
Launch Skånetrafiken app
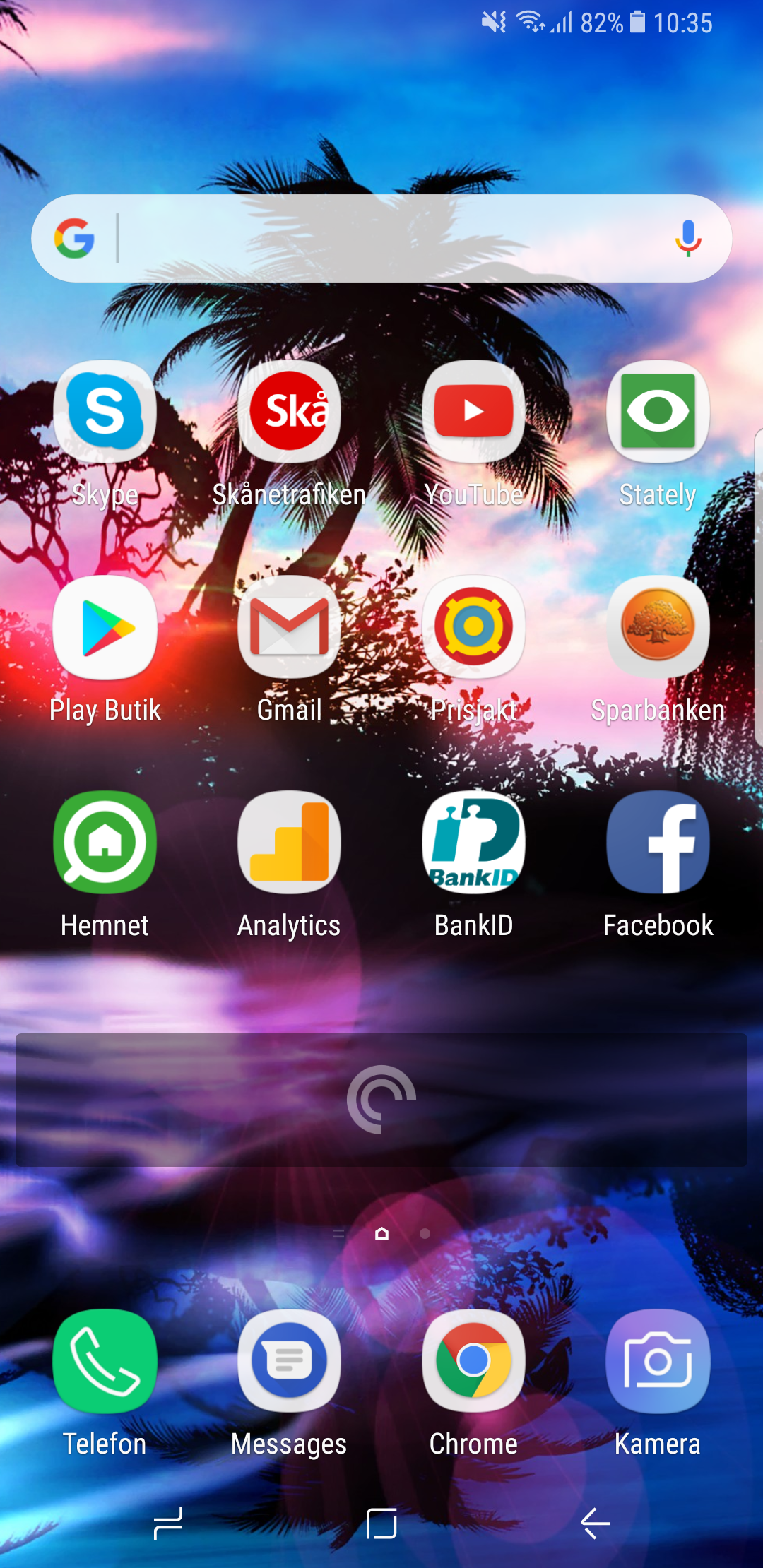tap(289, 412)
